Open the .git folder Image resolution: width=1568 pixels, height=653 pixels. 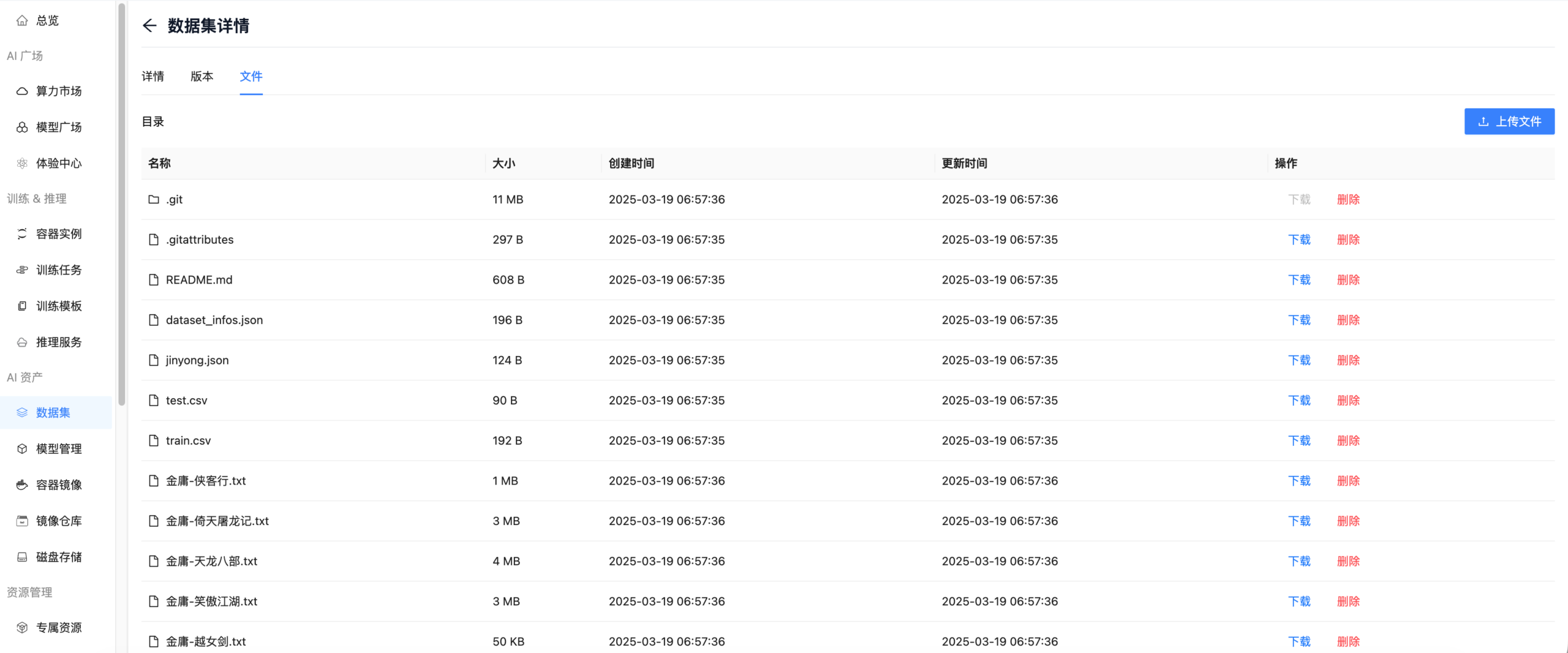coord(174,200)
